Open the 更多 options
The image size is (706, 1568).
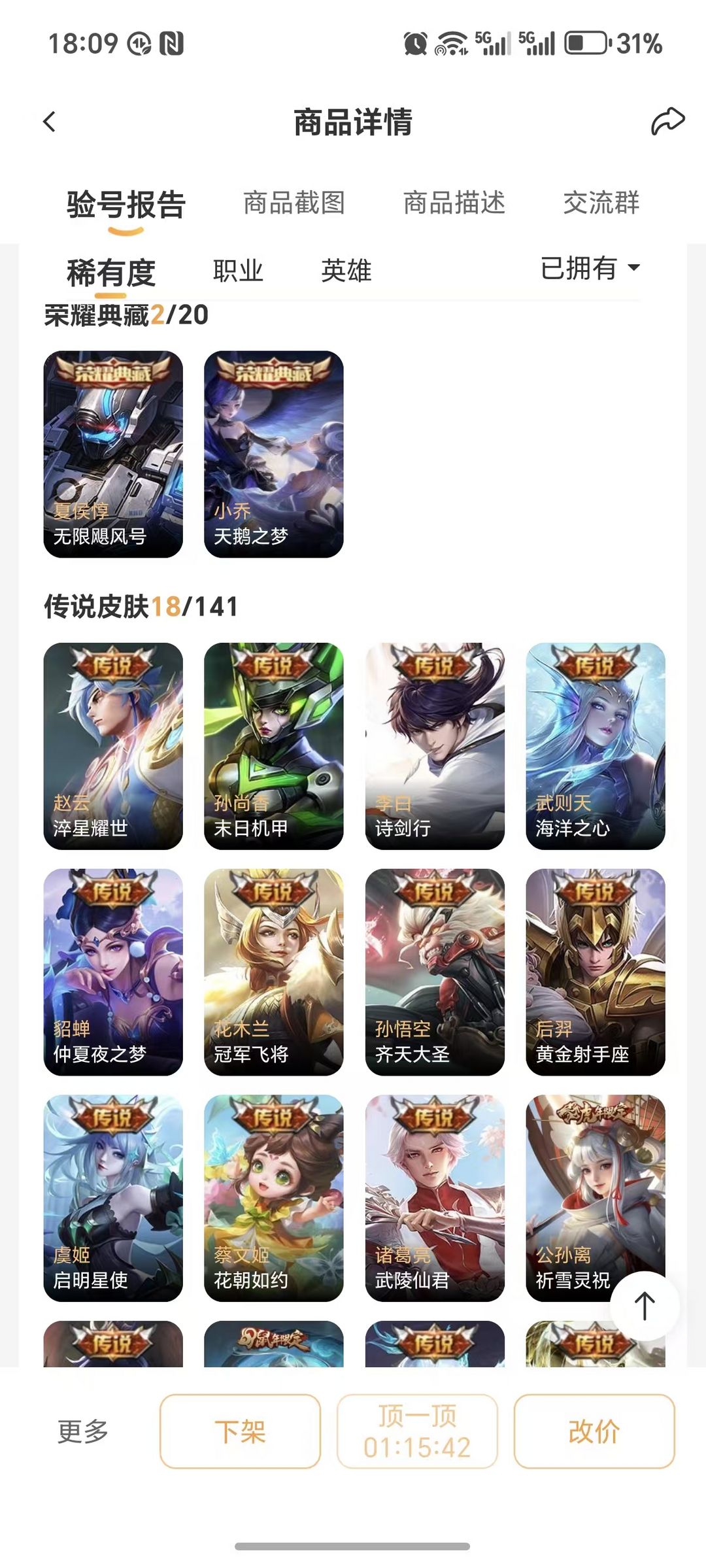click(83, 1431)
